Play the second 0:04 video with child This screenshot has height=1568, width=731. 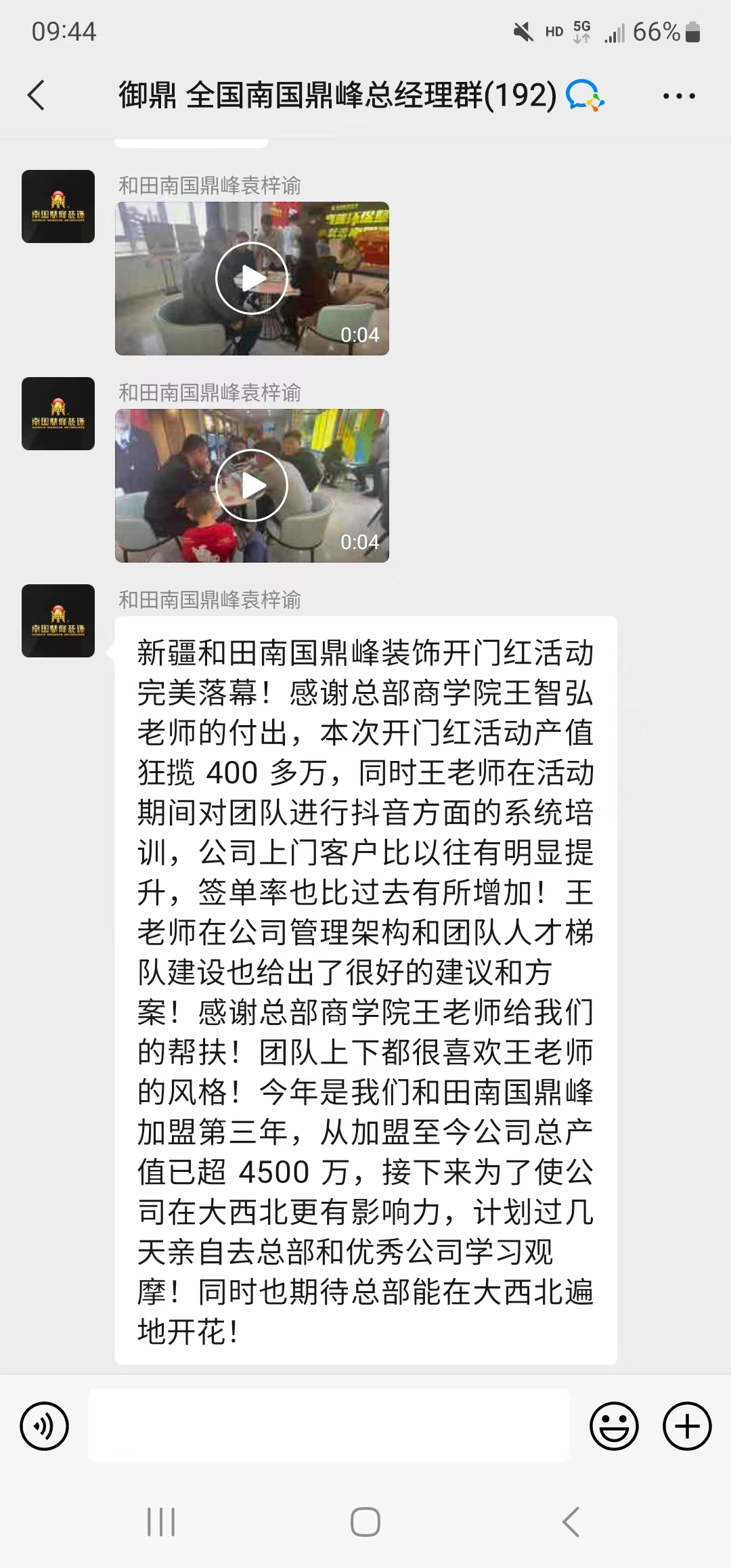point(252,485)
